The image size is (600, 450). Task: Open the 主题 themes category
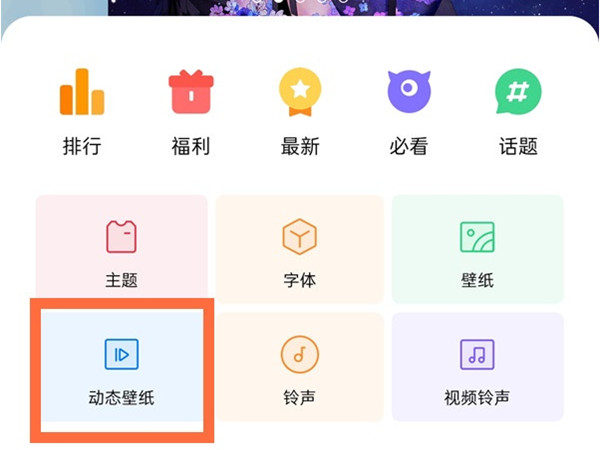(121, 250)
